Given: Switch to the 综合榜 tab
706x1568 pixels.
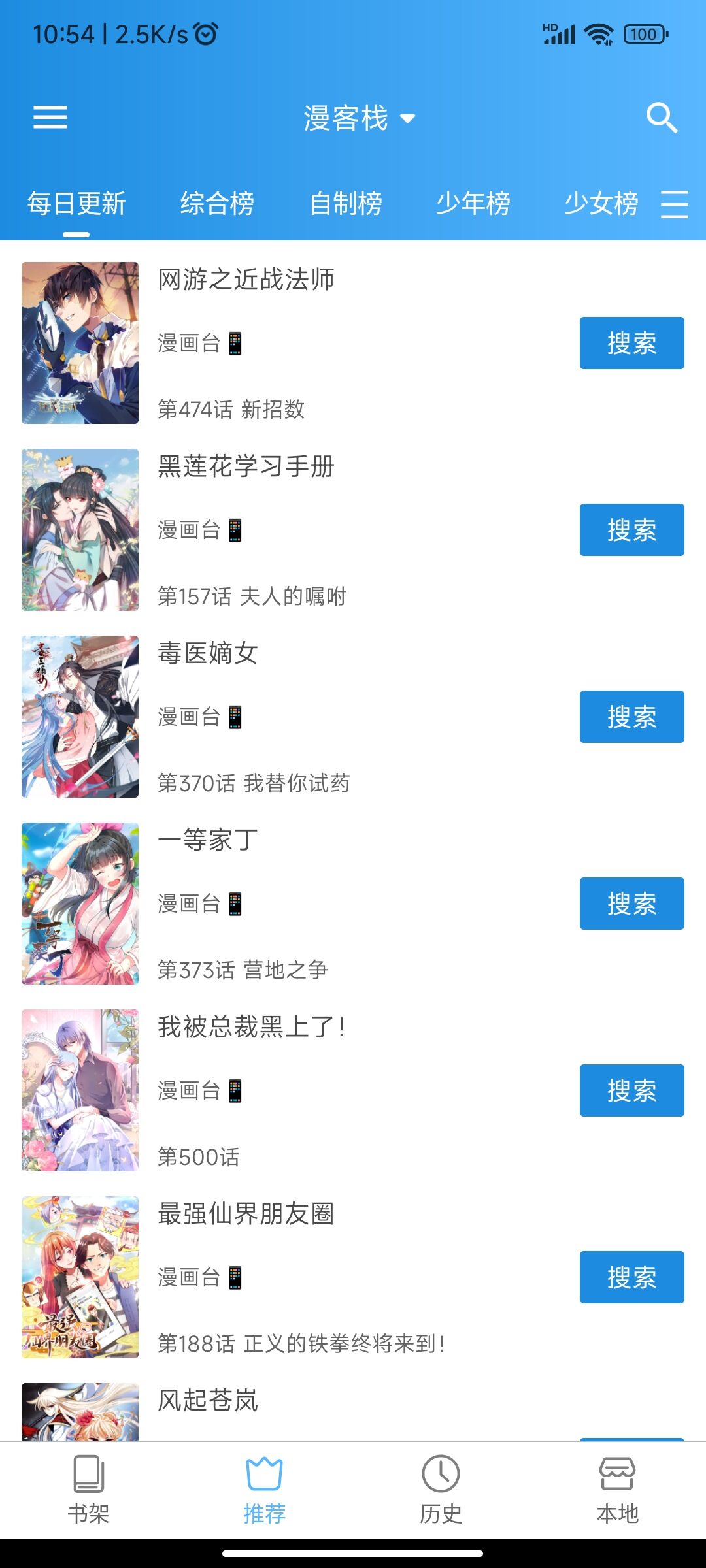Looking at the screenshot, I should [x=217, y=203].
